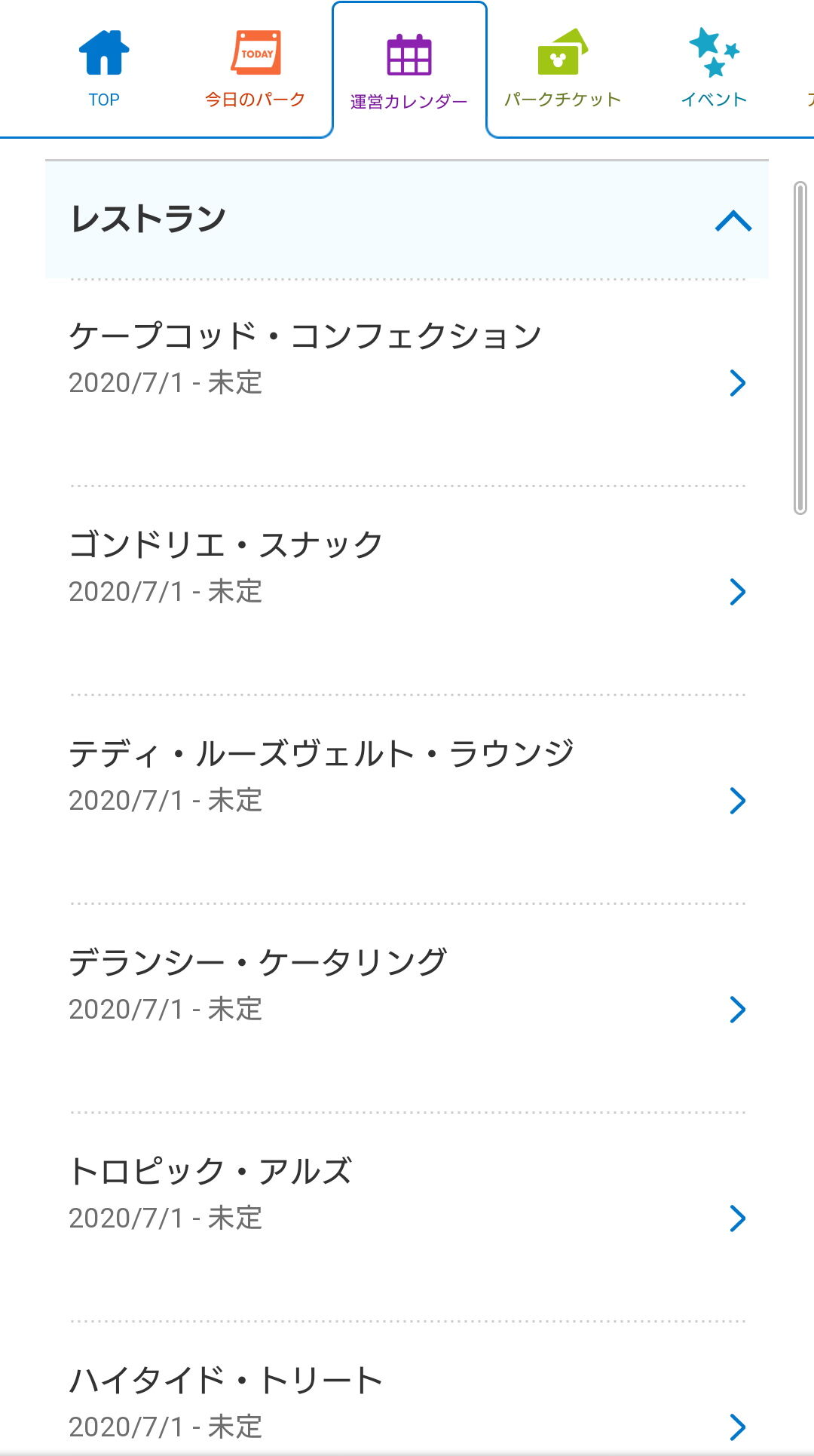View ハイタイド・トリート entry
This screenshot has height=1456, width=814.
click(x=407, y=1401)
